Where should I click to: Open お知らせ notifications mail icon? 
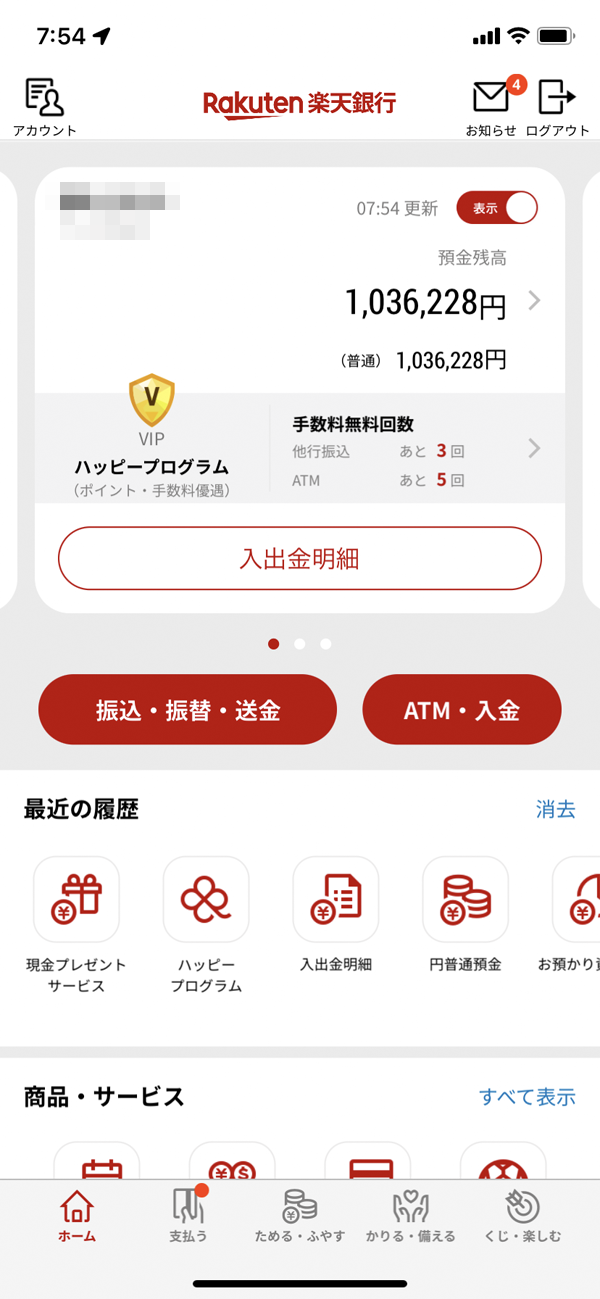pyautogui.click(x=491, y=106)
